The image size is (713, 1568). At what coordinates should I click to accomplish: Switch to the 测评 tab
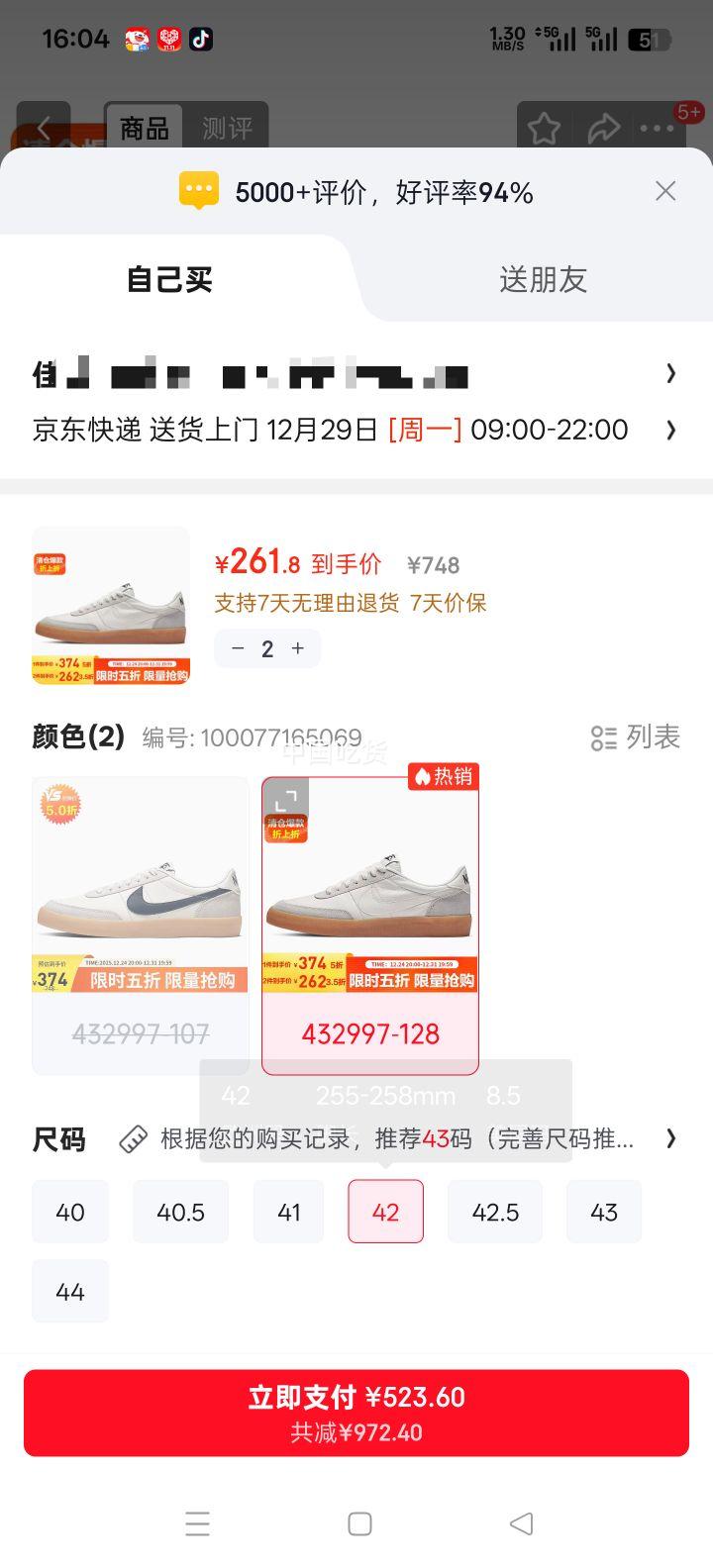click(229, 128)
